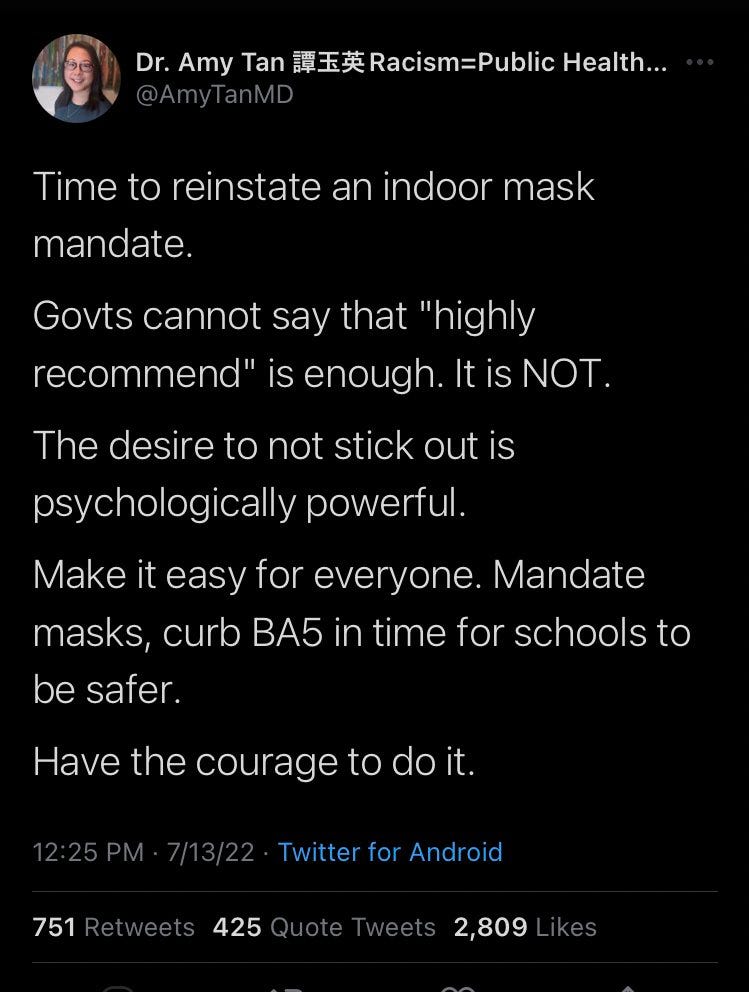
Task: Open Dr. Amy Tan's profile picture
Action: 76,79
